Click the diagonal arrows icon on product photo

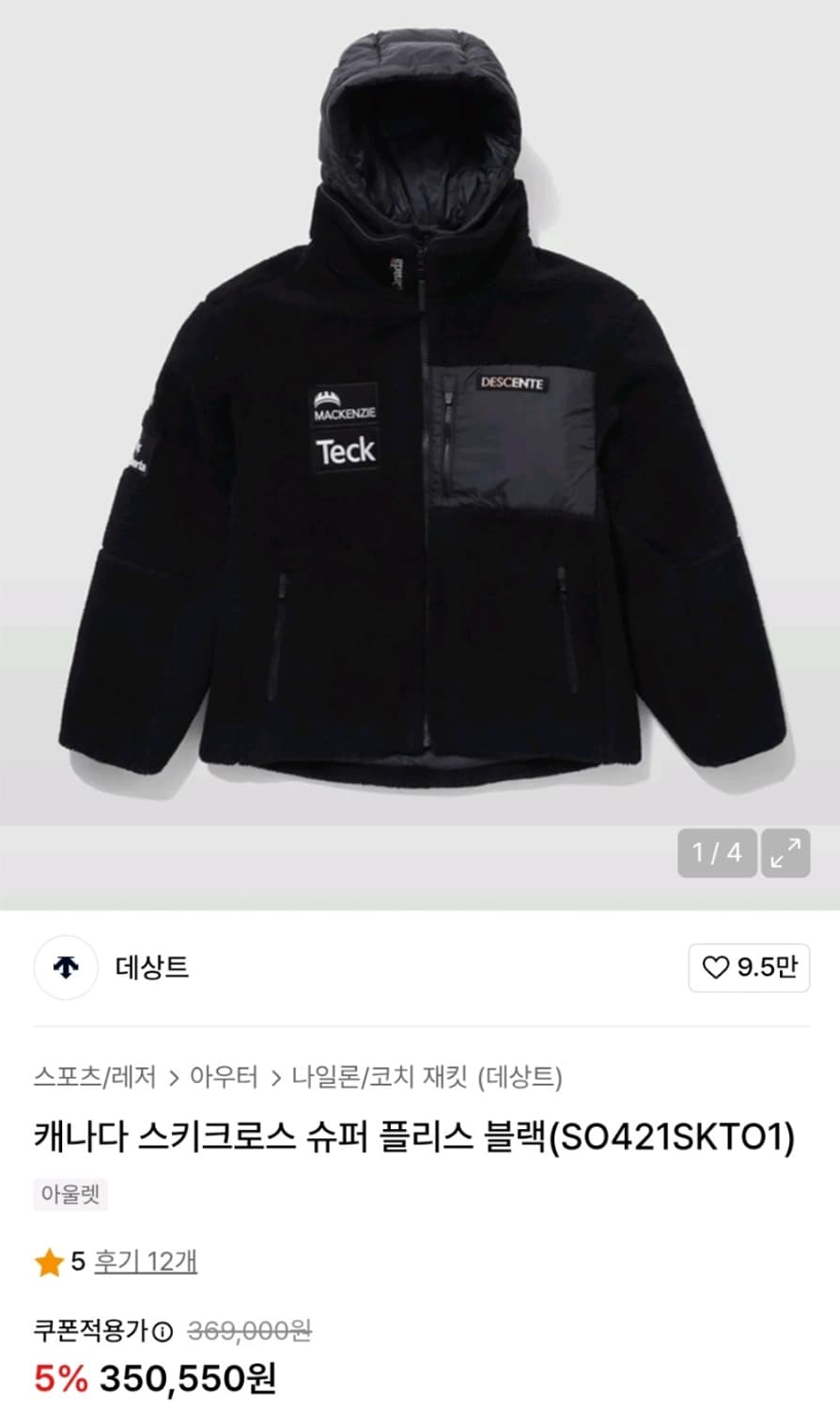786,854
